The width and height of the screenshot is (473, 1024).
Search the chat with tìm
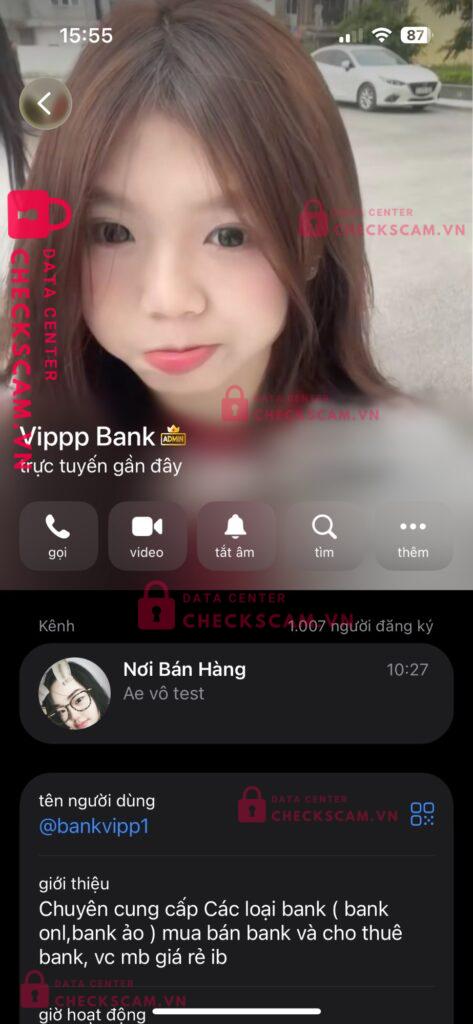(324, 536)
